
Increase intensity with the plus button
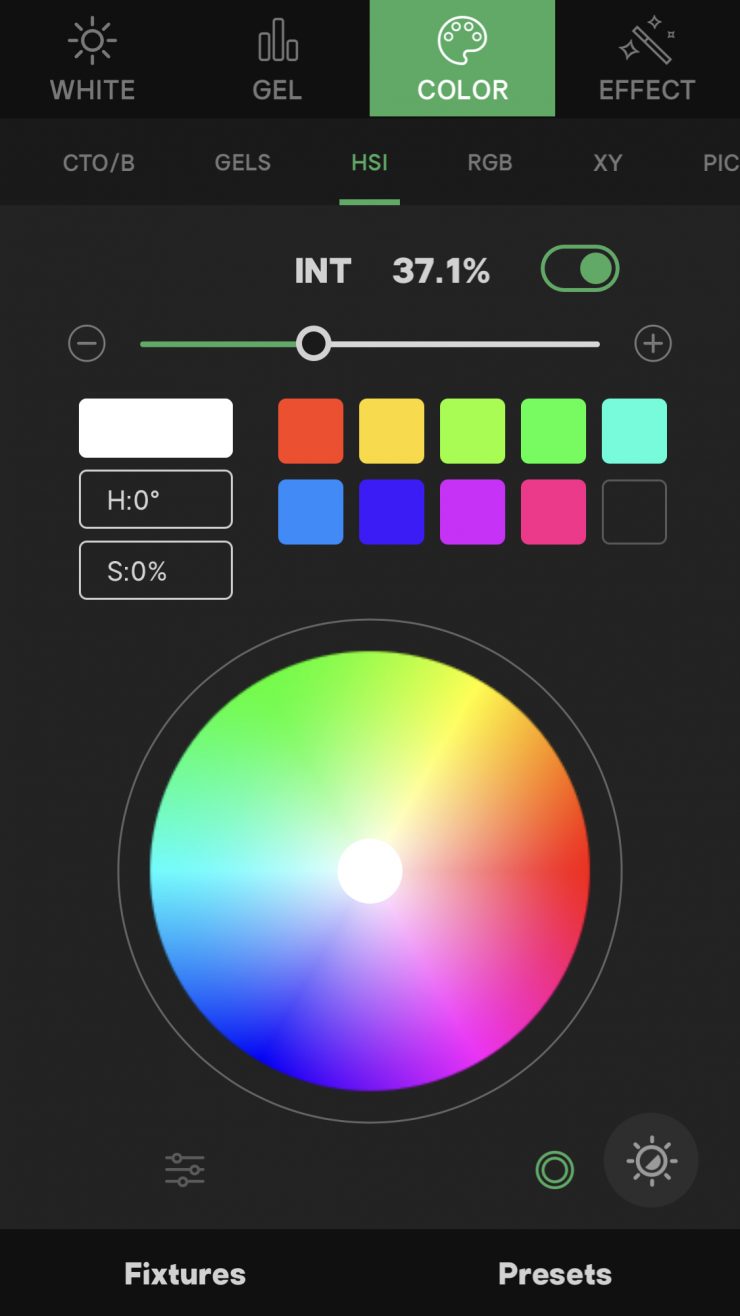tap(653, 344)
